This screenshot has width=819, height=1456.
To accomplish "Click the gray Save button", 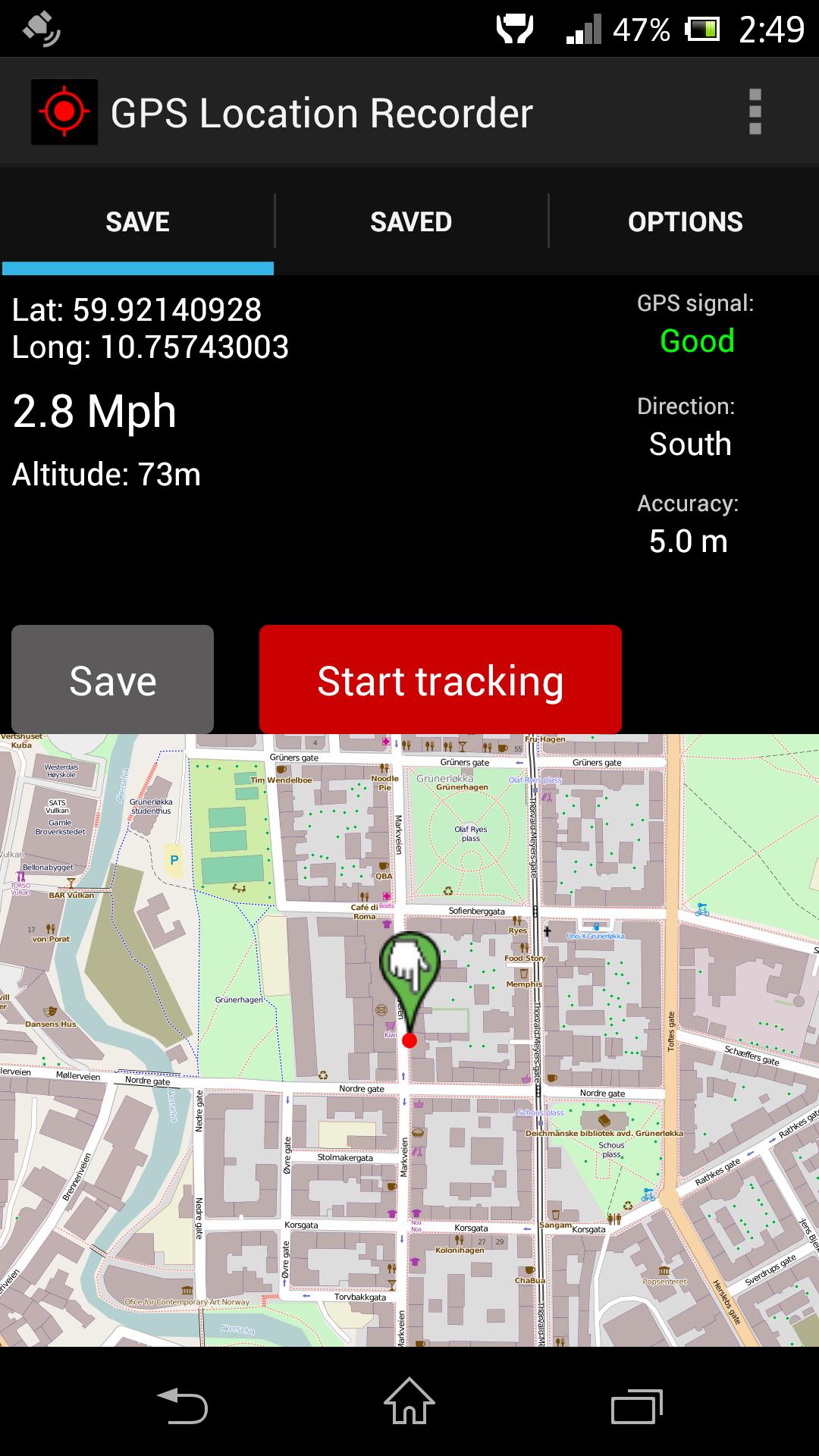I will pos(111,680).
